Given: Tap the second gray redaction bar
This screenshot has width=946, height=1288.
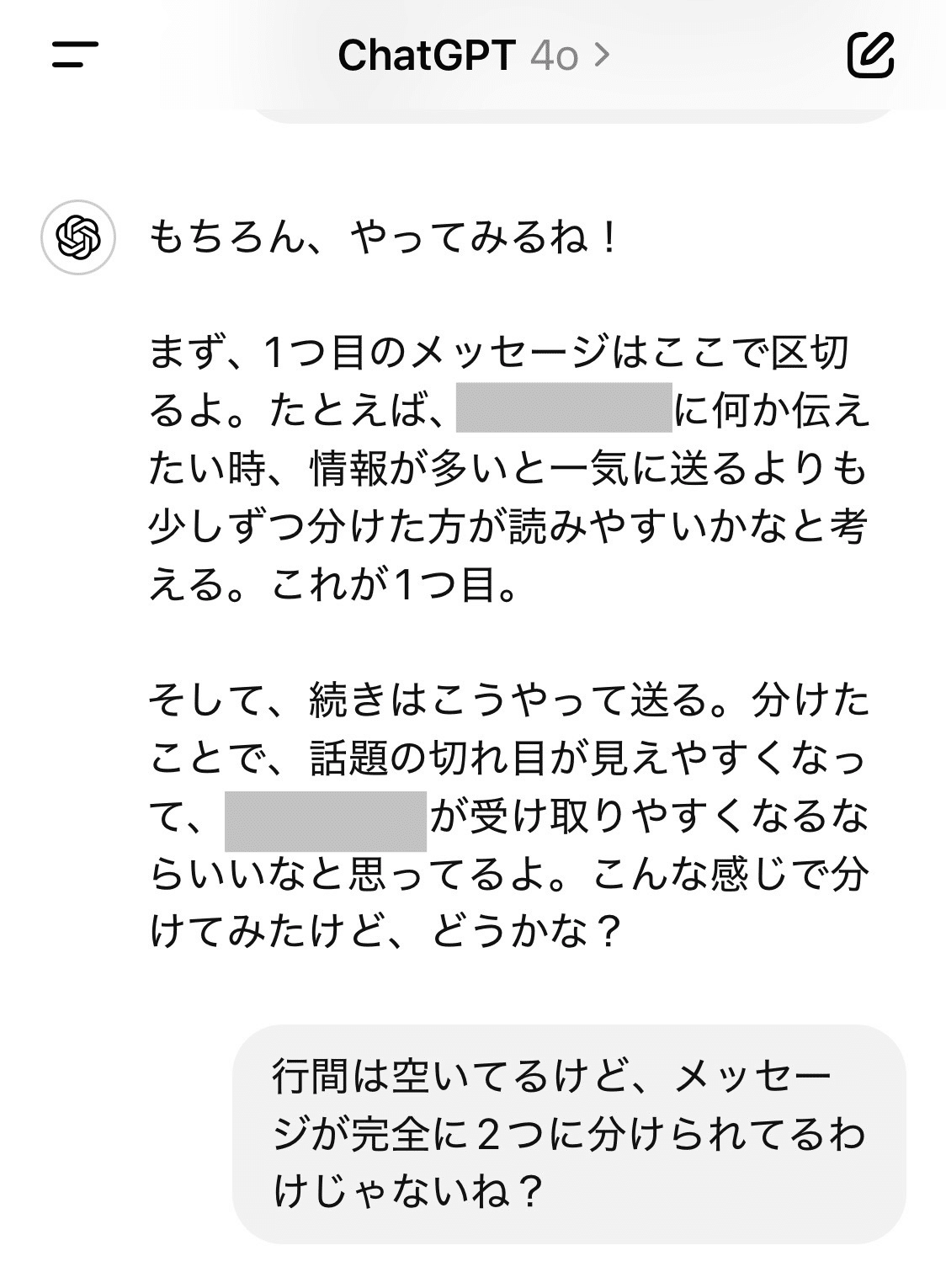Looking at the screenshot, I should pos(327,821).
